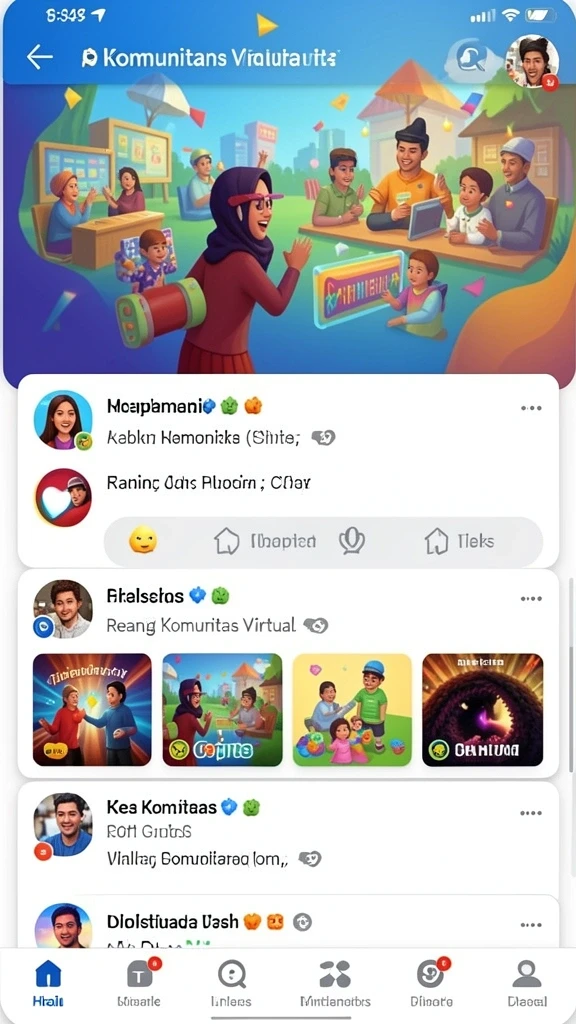The height and width of the screenshot is (1024, 576).
Task: Open the second bottom tab with red badge
Action: point(139,984)
